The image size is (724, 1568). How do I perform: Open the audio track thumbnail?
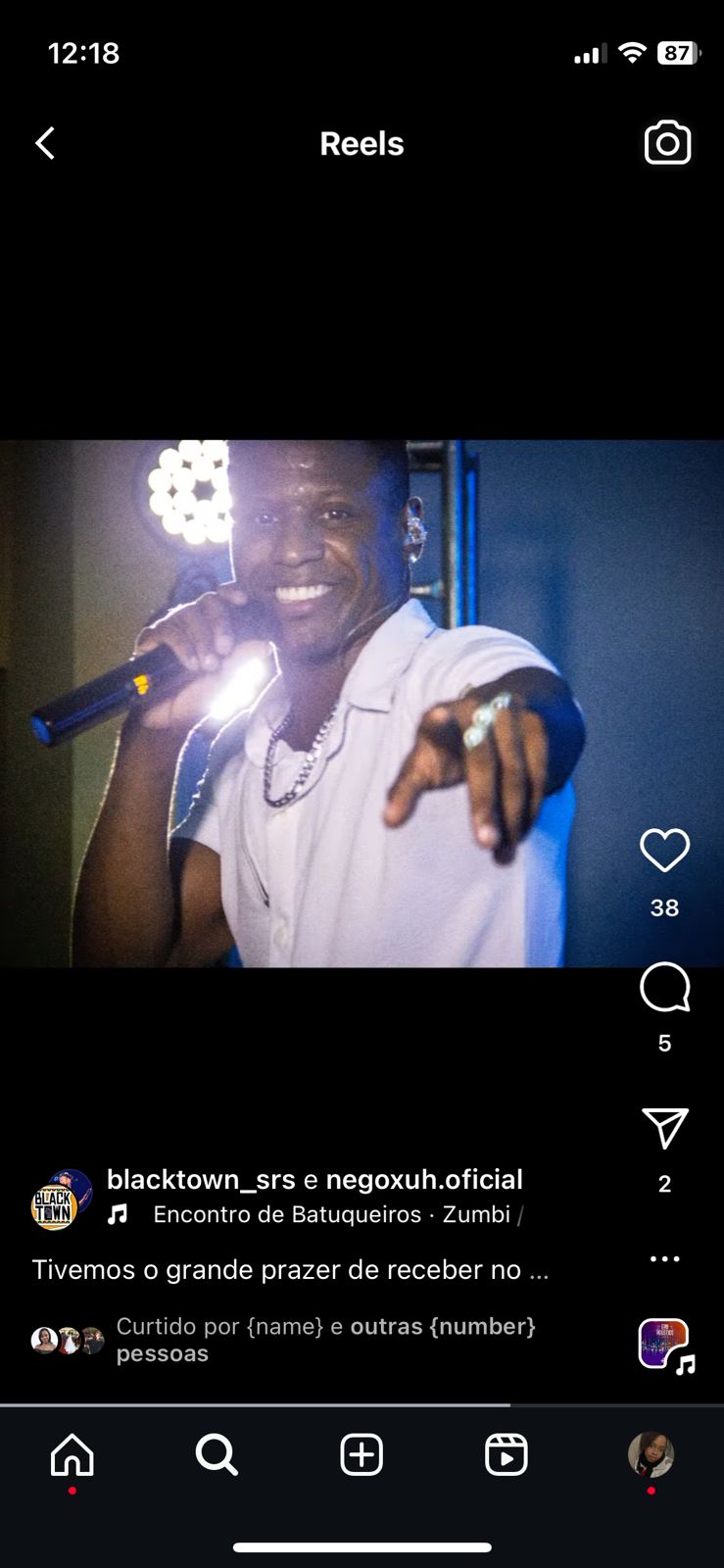click(665, 1345)
